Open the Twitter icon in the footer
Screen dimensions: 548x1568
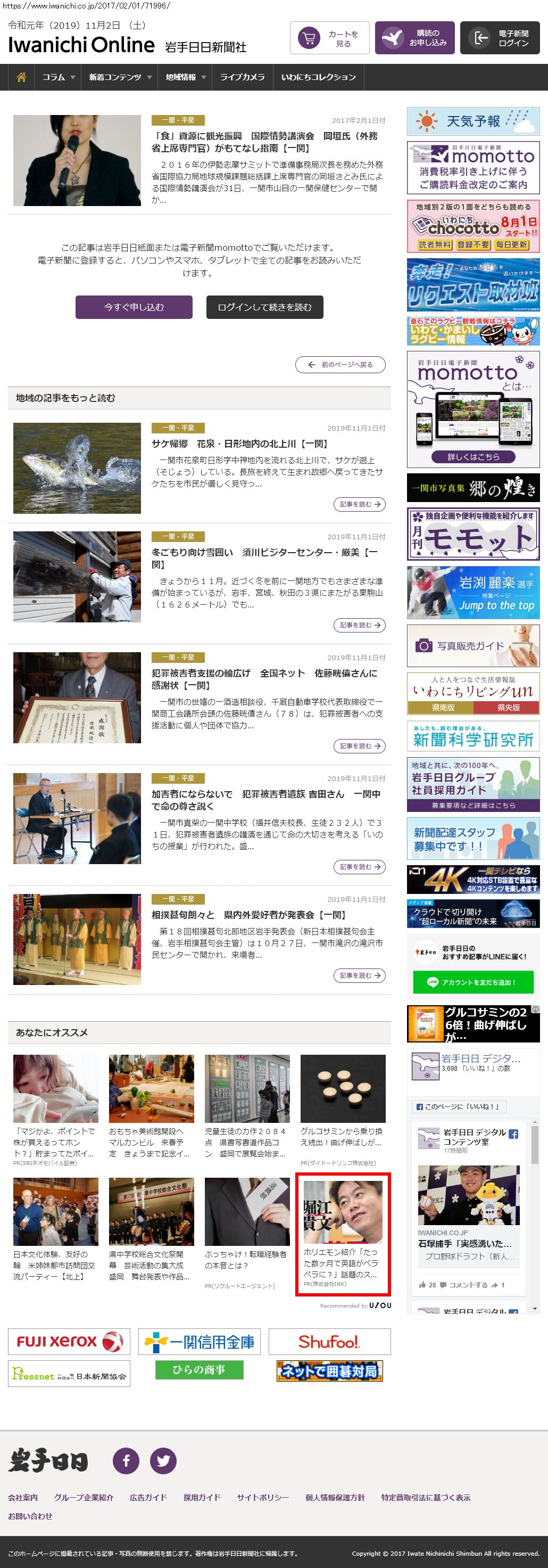point(163,1461)
